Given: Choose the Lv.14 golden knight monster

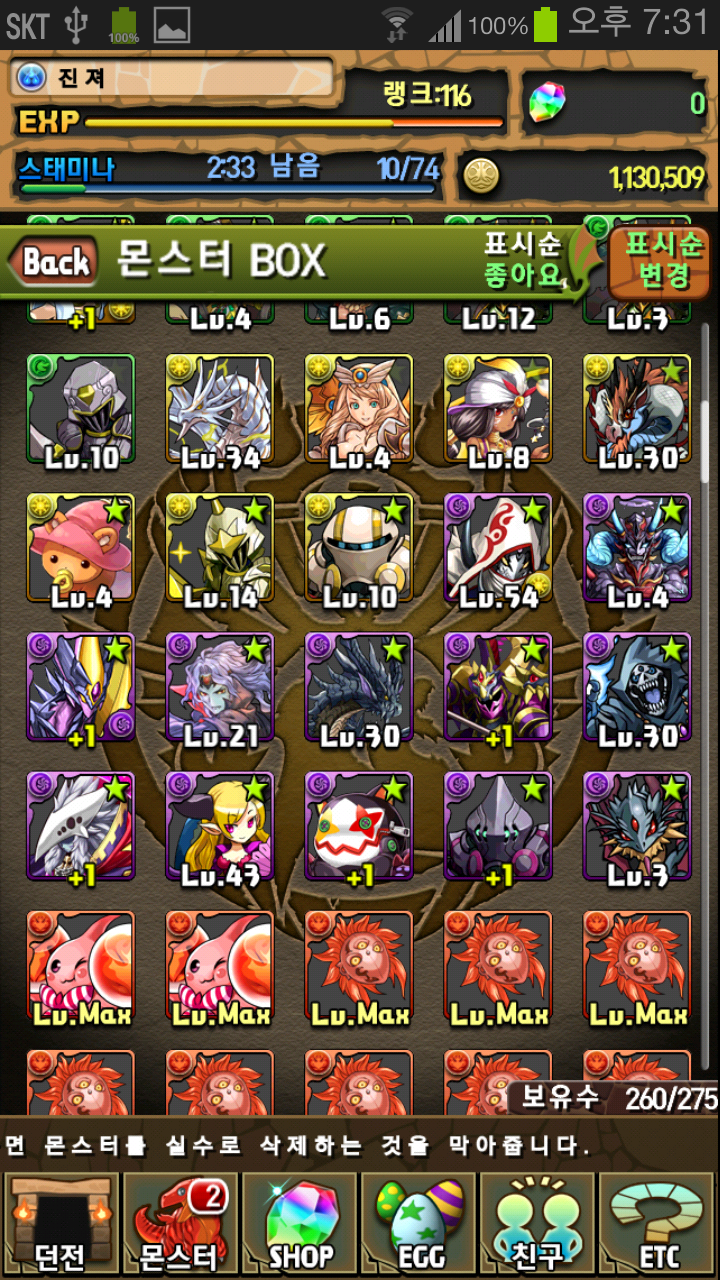Looking at the screenshot, I should 219,548.
